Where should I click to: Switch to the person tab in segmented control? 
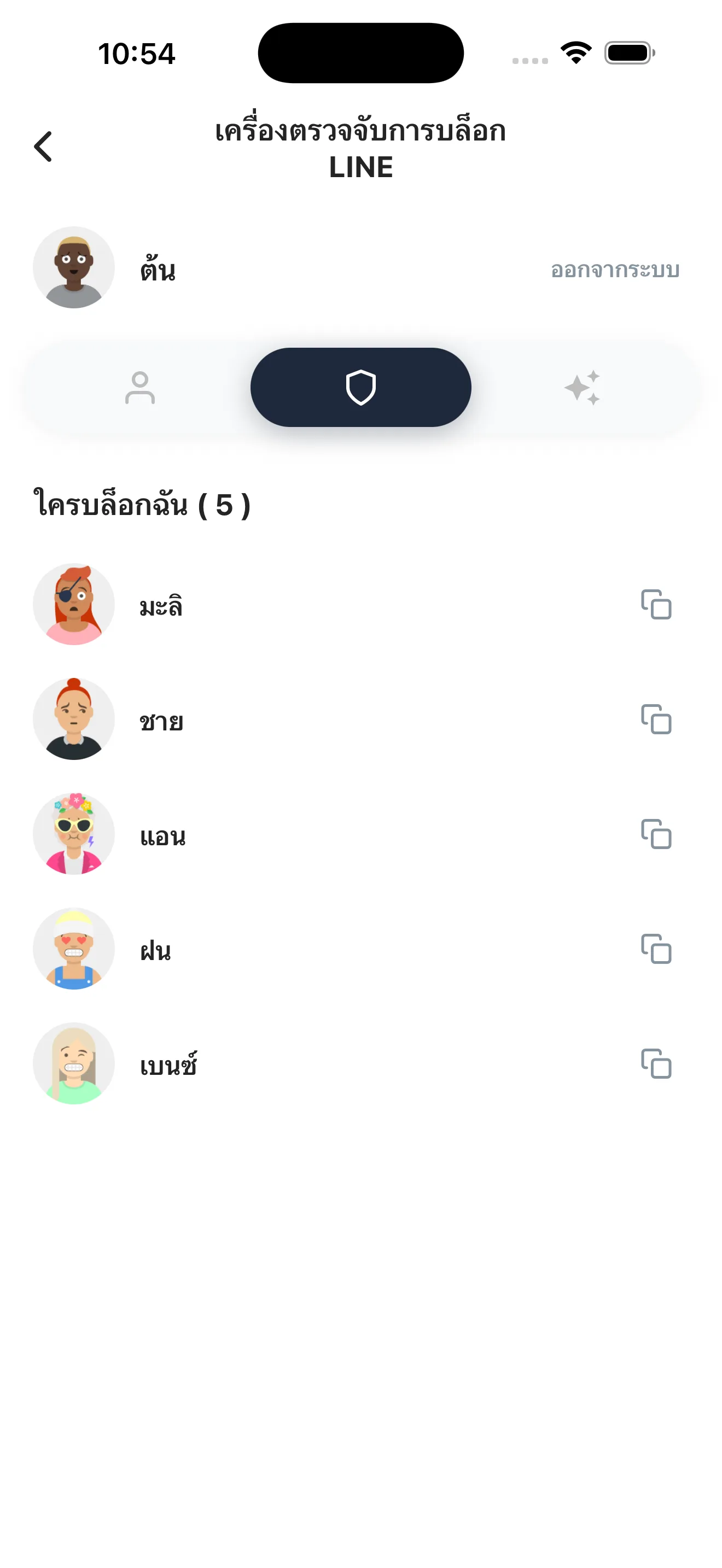point(140,388)
